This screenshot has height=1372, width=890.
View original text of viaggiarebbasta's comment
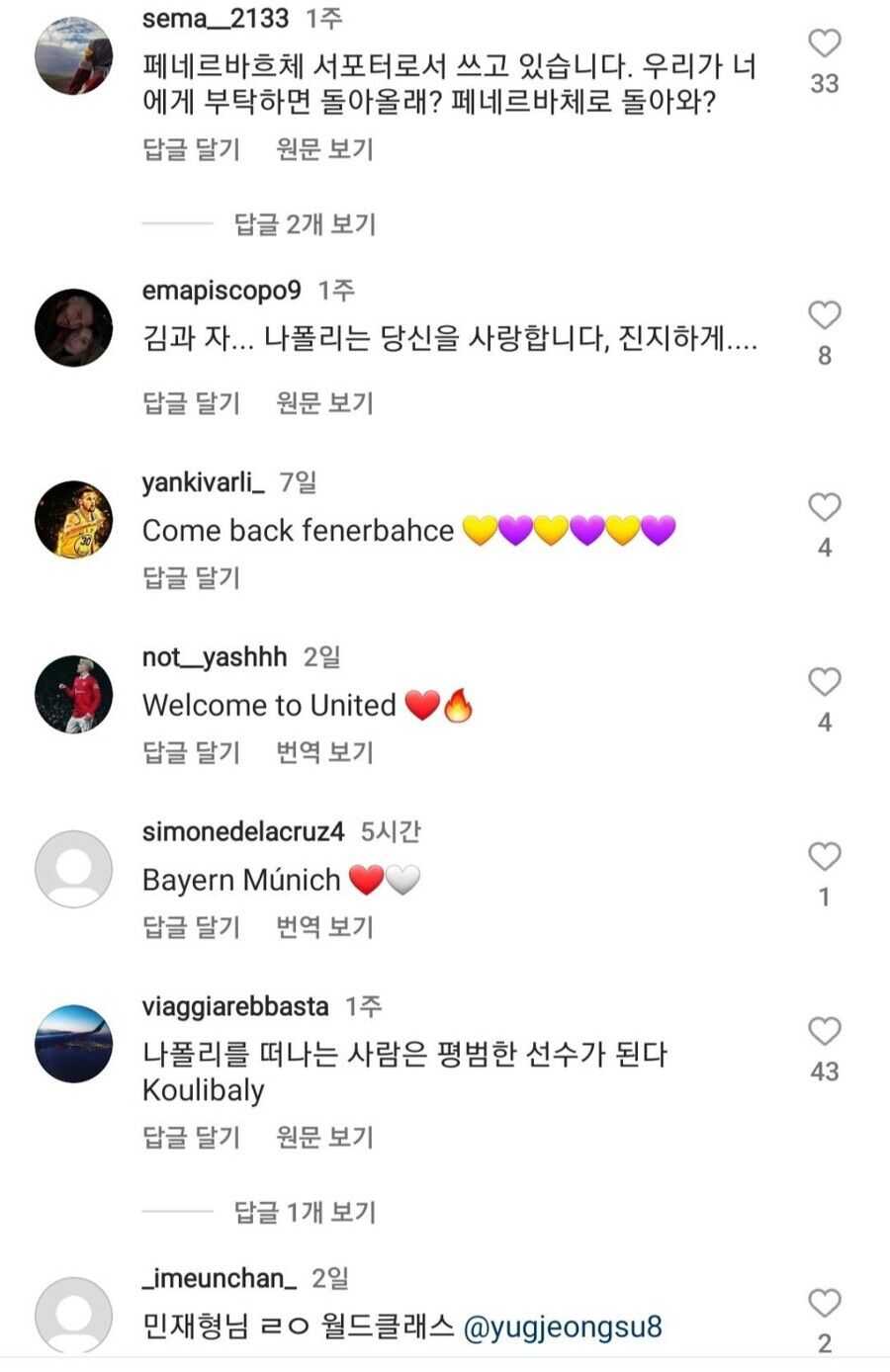point(324,1138)
